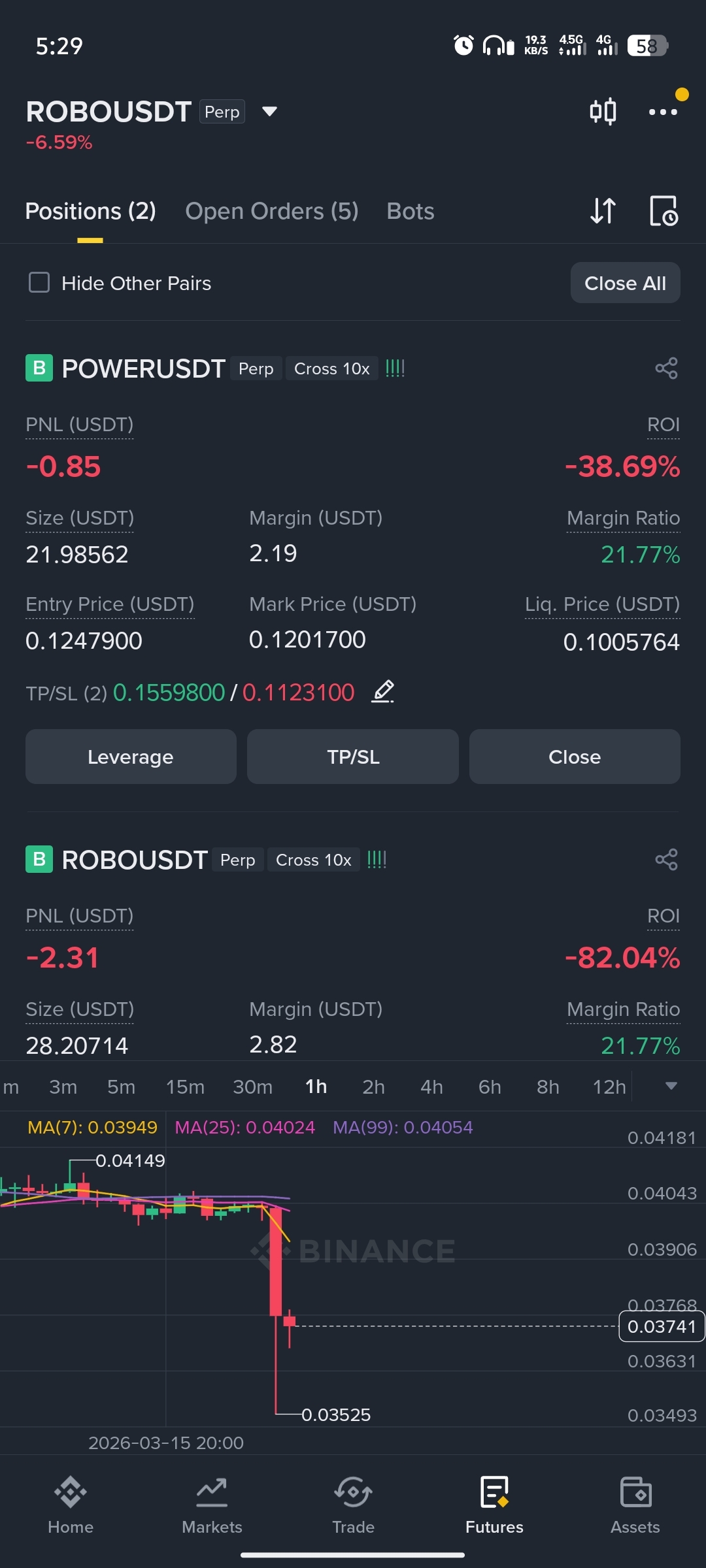Viewport: 706px width, 1568px height.
Task: Select the 4h chart interval
Action: (x=431, y=1086)
